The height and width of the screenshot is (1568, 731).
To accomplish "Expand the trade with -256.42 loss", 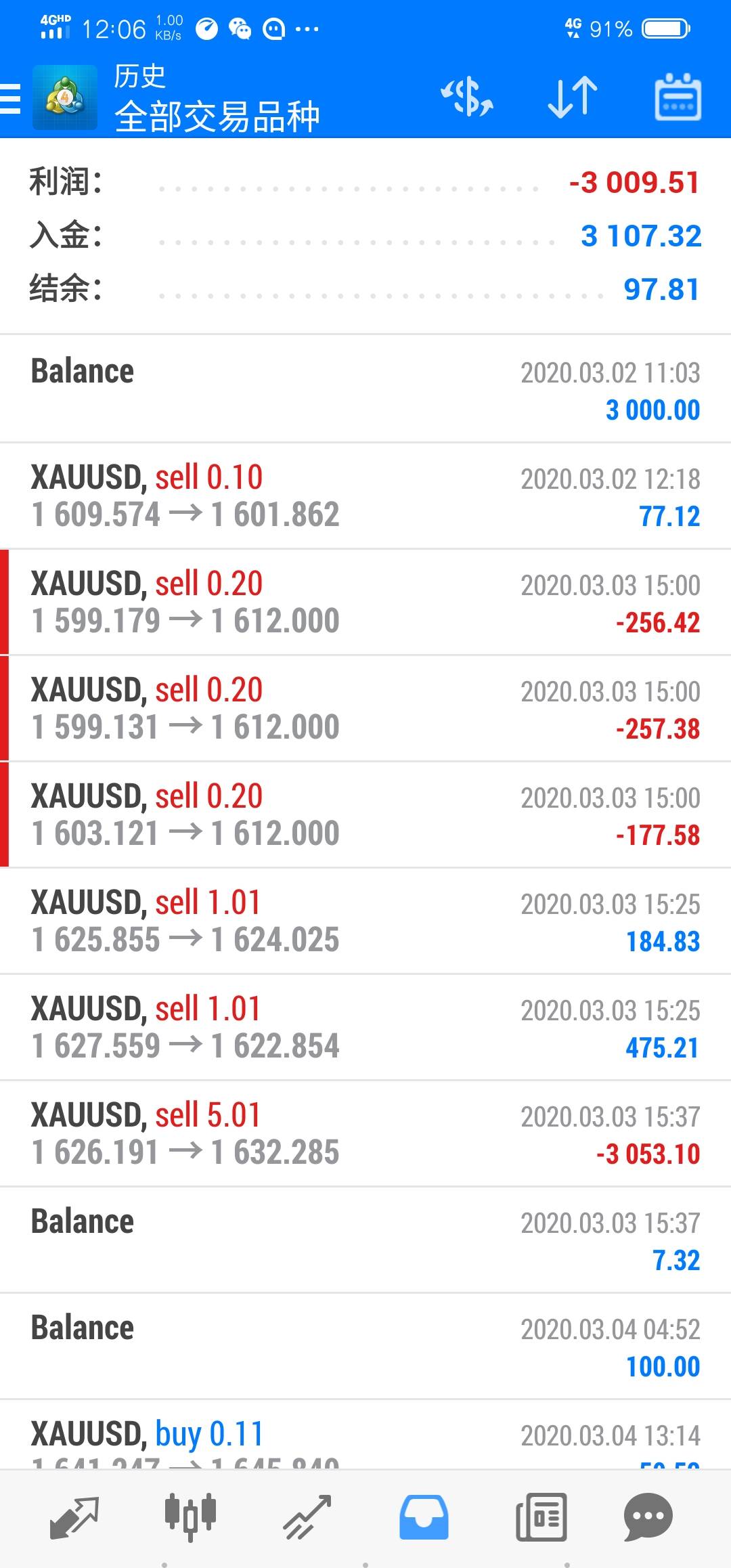I will (365, 603).
